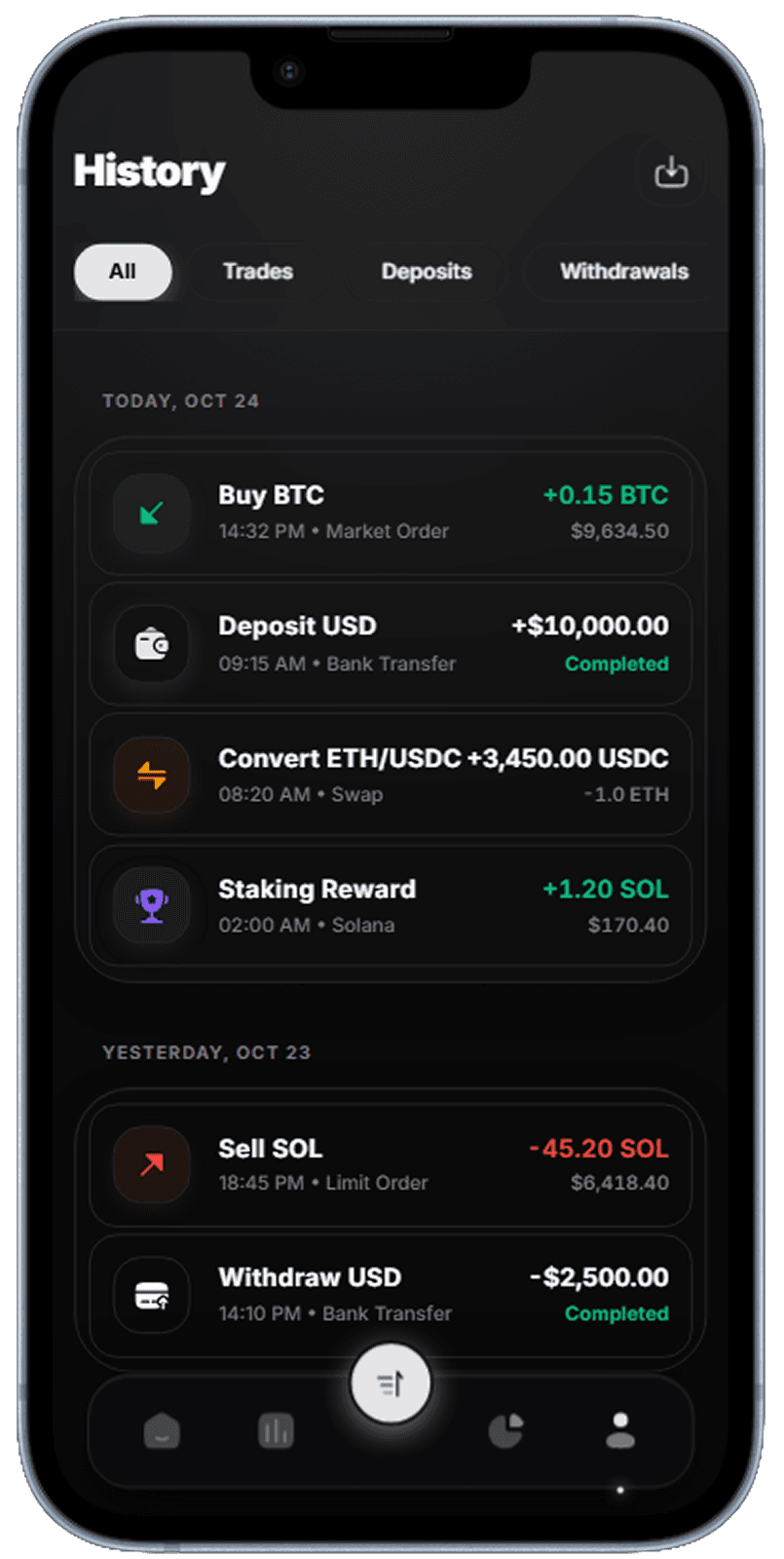Switch to the Trades tab
This screenshot has width=784, height=1559.
[257, 272]
